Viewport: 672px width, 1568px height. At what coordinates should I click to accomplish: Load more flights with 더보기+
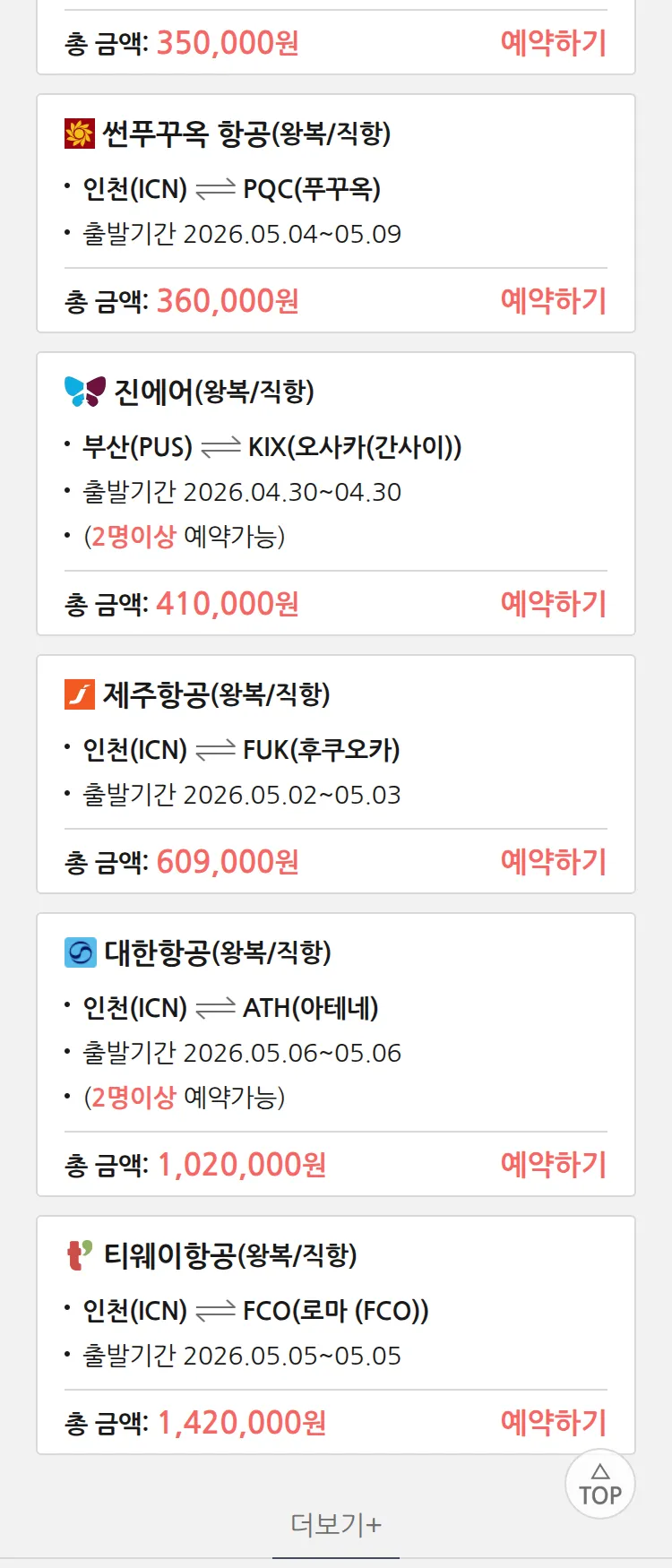(336, 1524)
